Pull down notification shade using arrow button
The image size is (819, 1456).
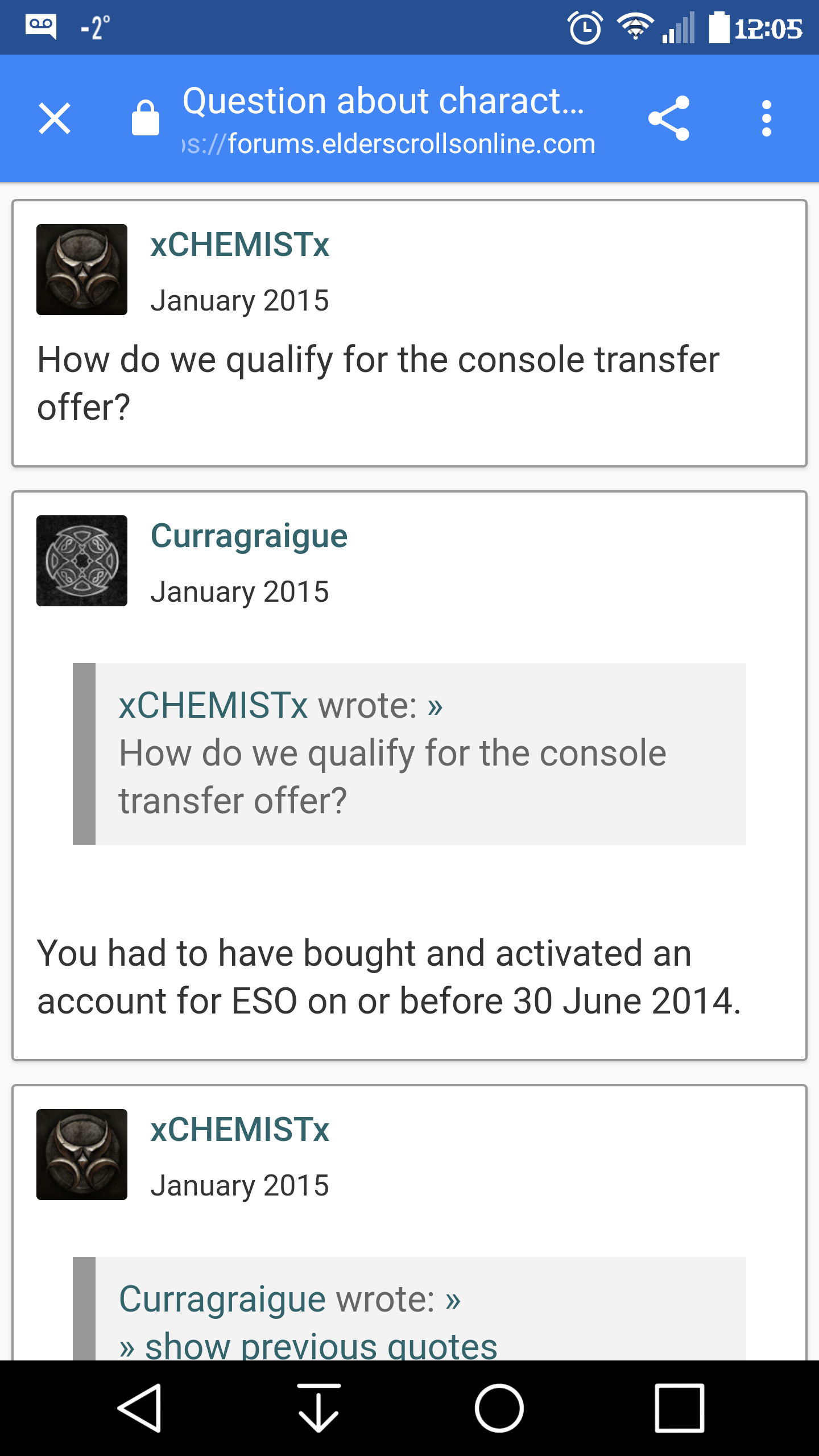pyautogui.click(x=318, y=1408)
